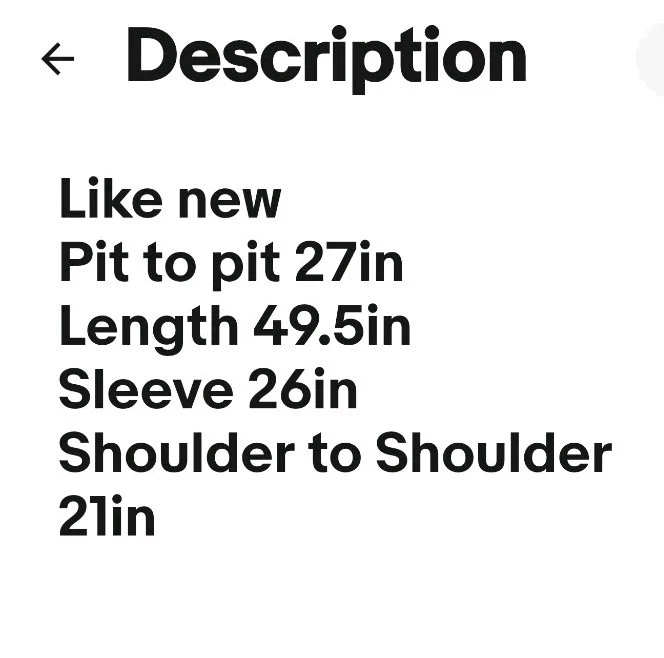Go back from the Description page

click(58, 60)
